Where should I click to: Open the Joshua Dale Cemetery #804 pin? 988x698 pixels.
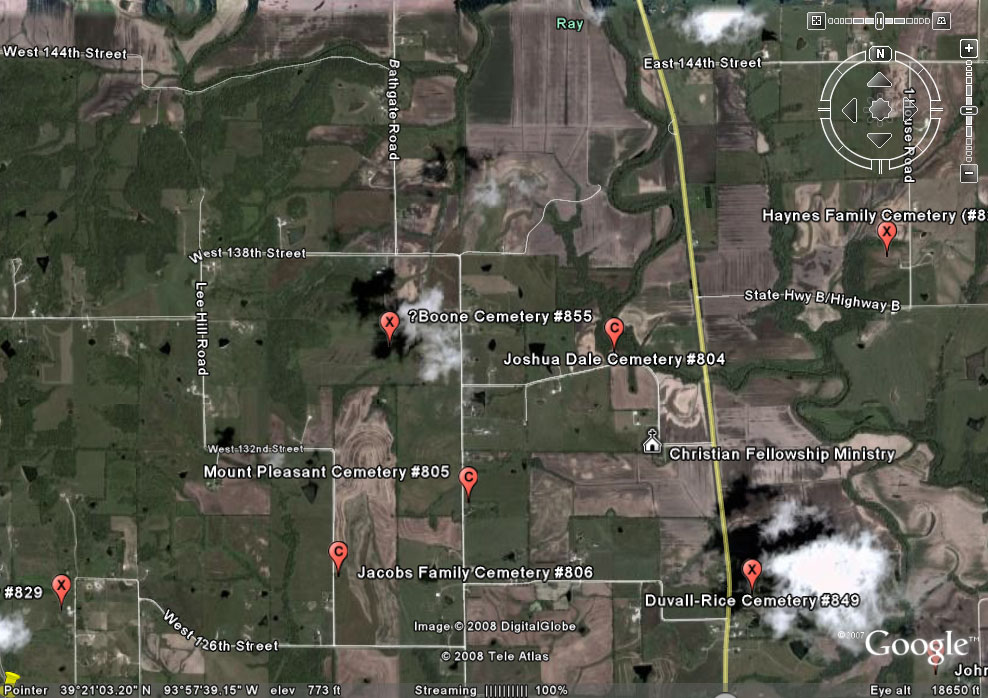pos(615,329)
